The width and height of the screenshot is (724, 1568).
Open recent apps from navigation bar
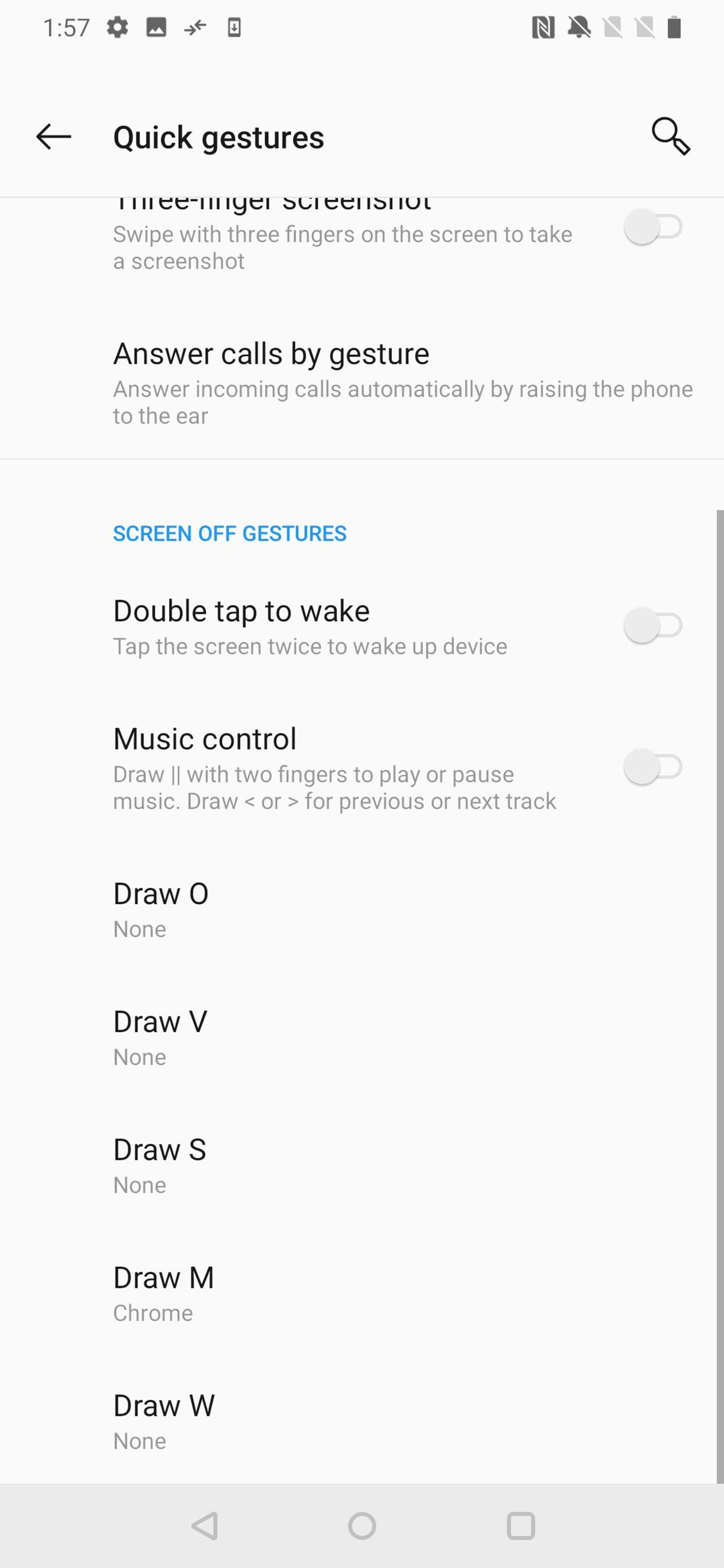pos(521,1526)
